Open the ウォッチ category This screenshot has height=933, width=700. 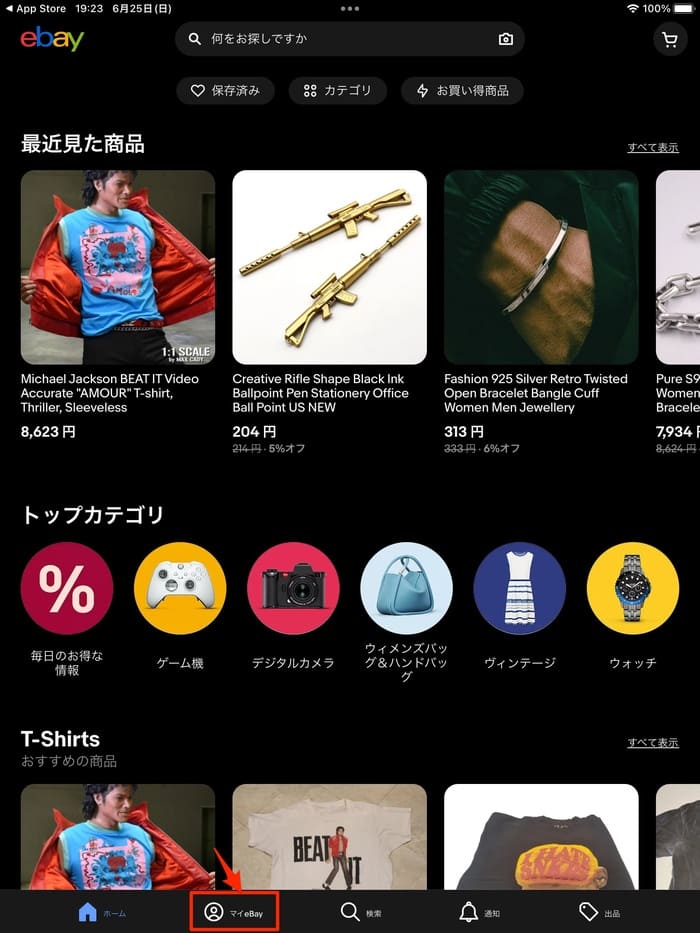pos(632,589)
